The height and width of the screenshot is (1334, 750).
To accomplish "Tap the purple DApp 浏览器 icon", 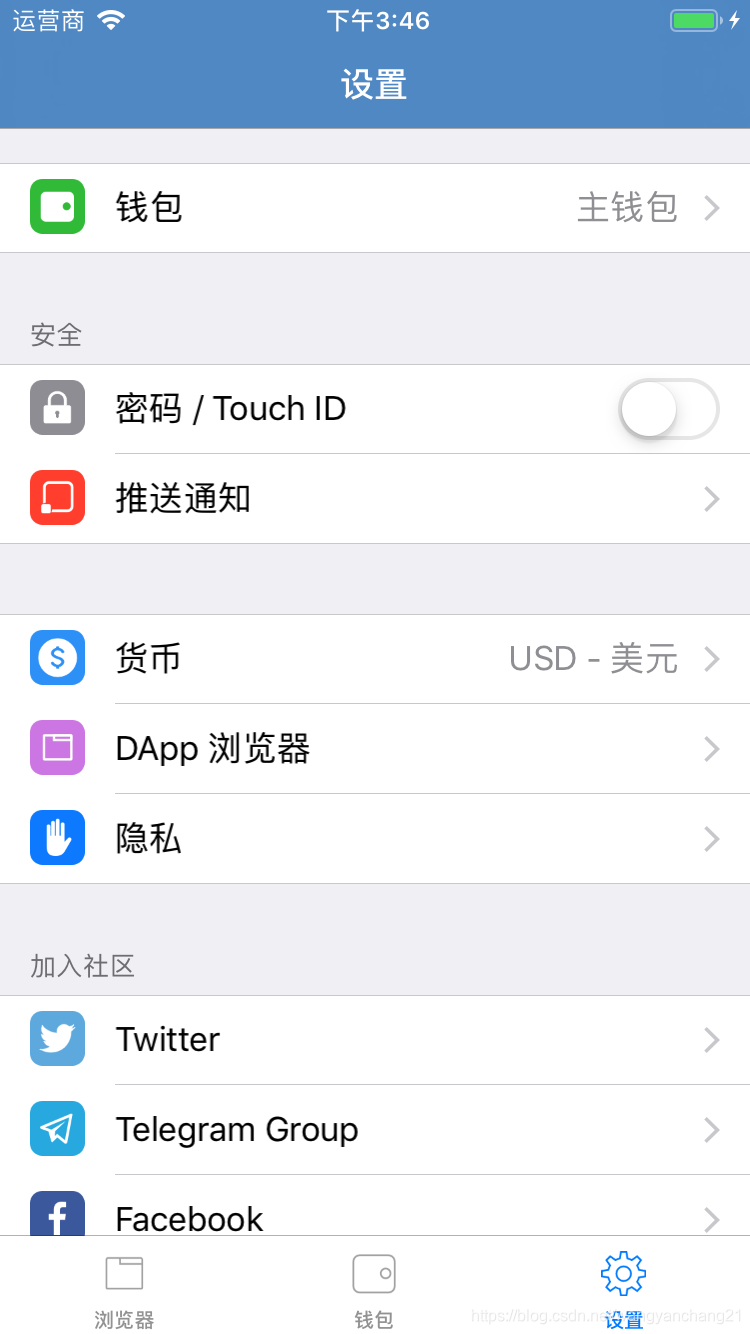I will coord(57,748).
